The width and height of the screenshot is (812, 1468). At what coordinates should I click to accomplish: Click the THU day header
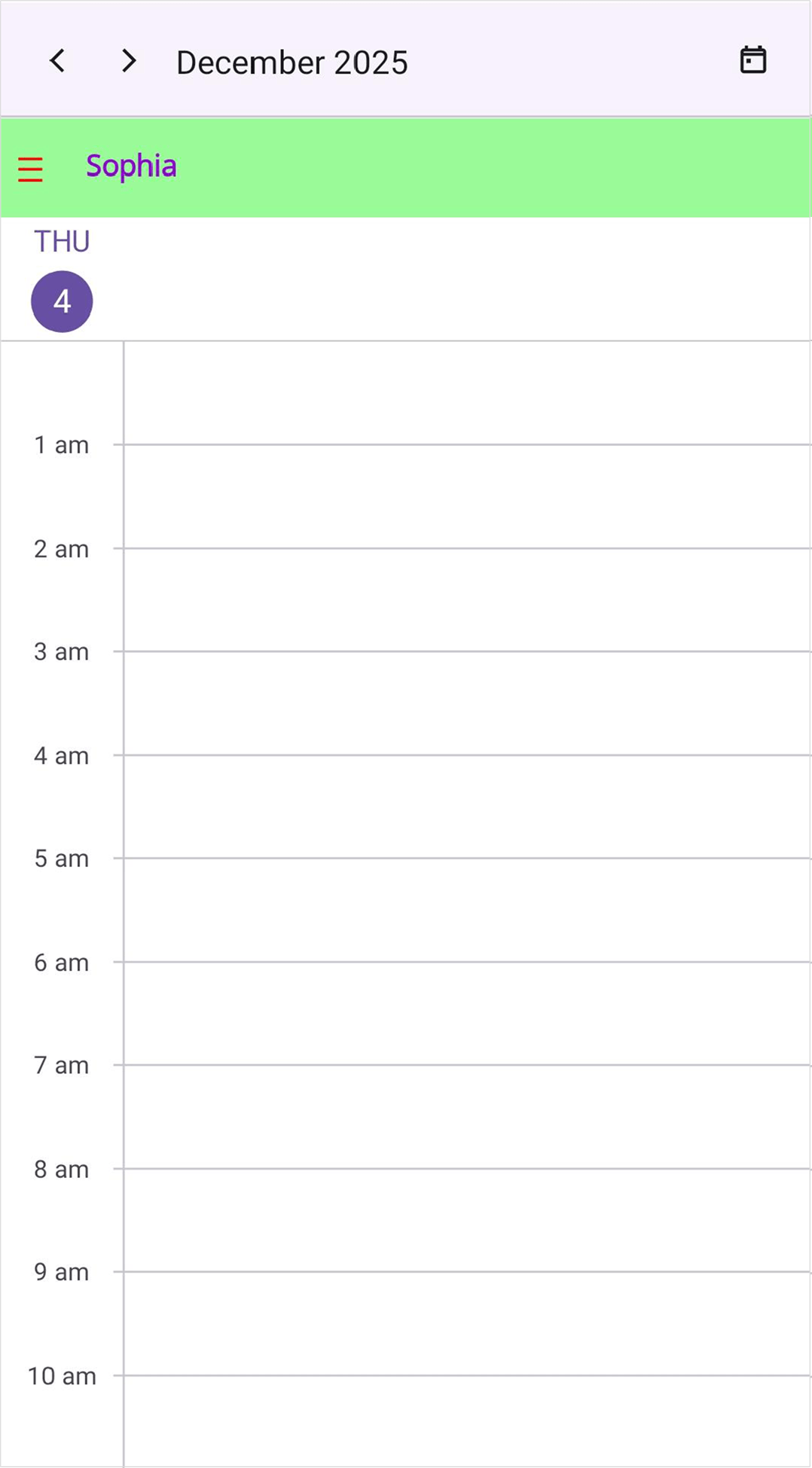click(x=63, y=242)
